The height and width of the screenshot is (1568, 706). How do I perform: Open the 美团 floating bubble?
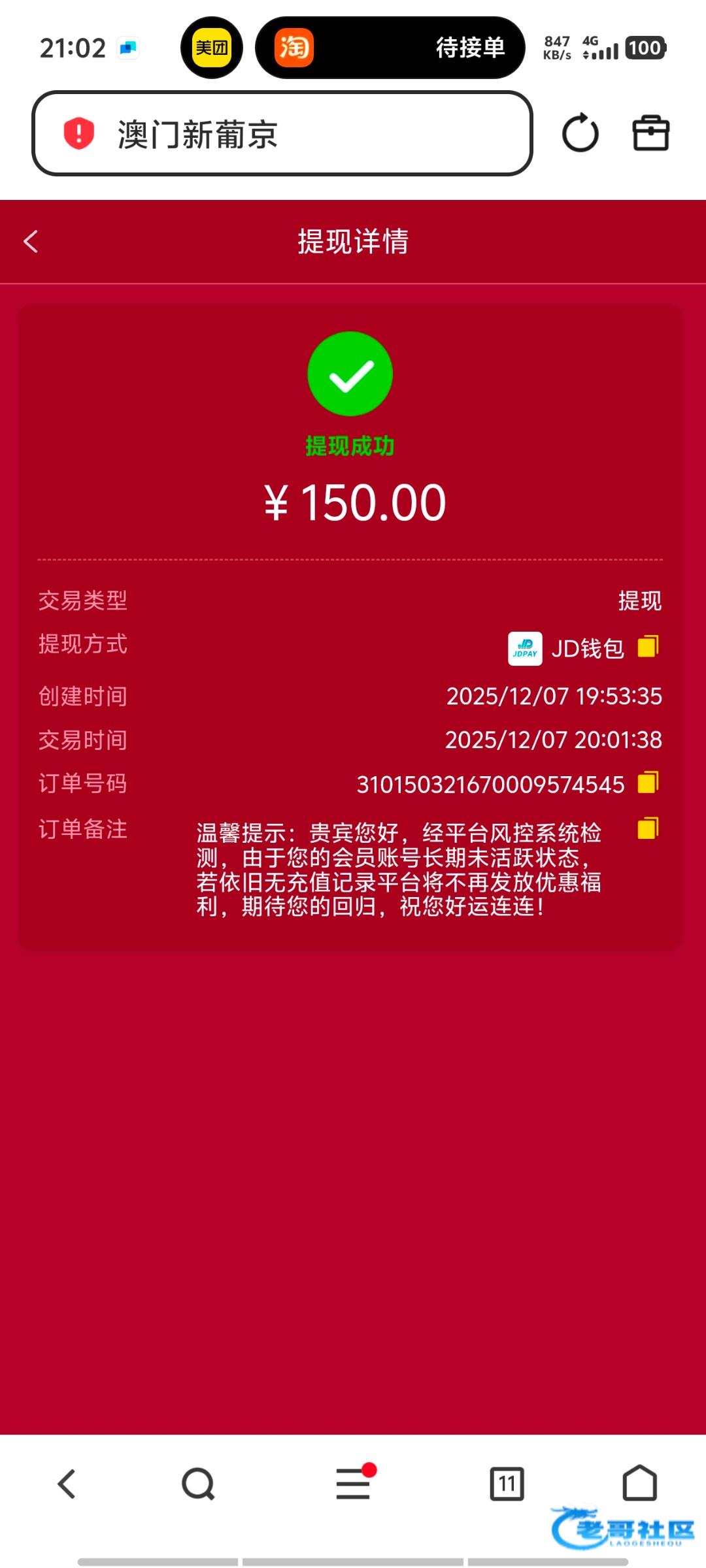(x=211, y=48)
